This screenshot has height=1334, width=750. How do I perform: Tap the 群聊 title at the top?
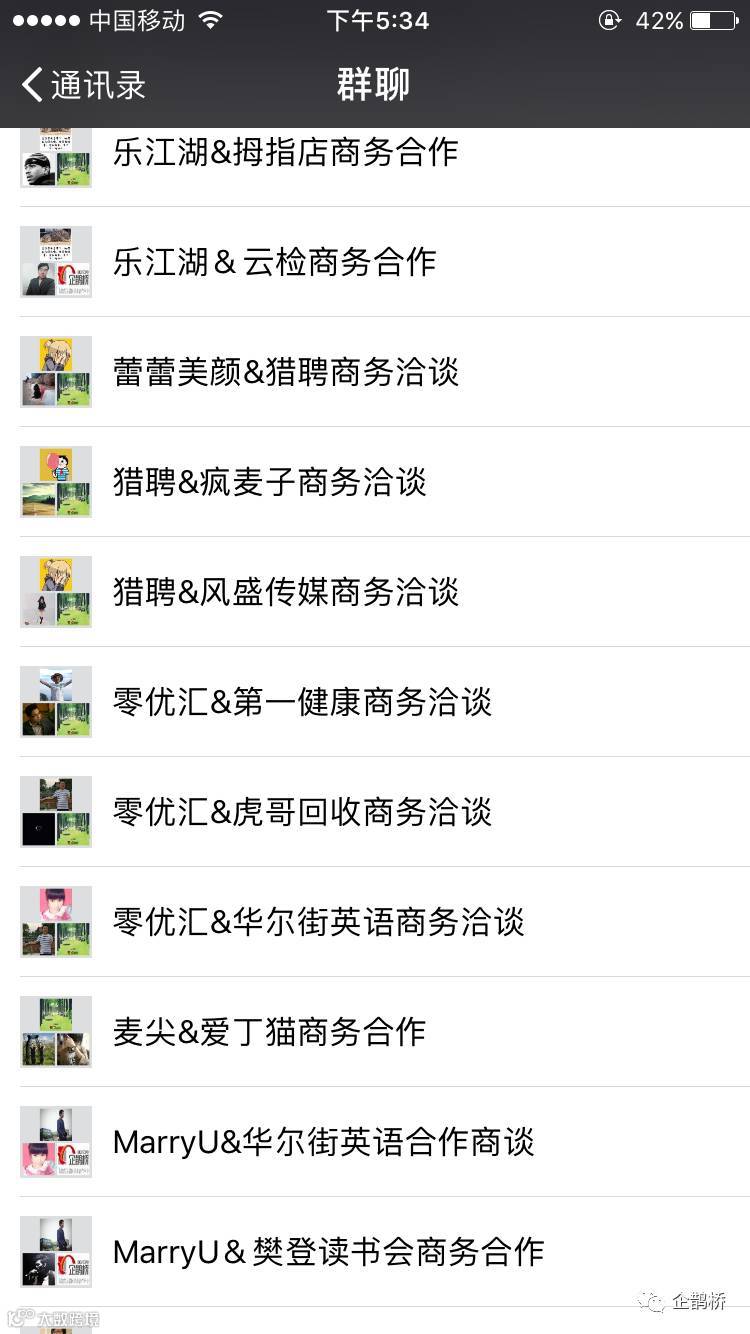373,85
